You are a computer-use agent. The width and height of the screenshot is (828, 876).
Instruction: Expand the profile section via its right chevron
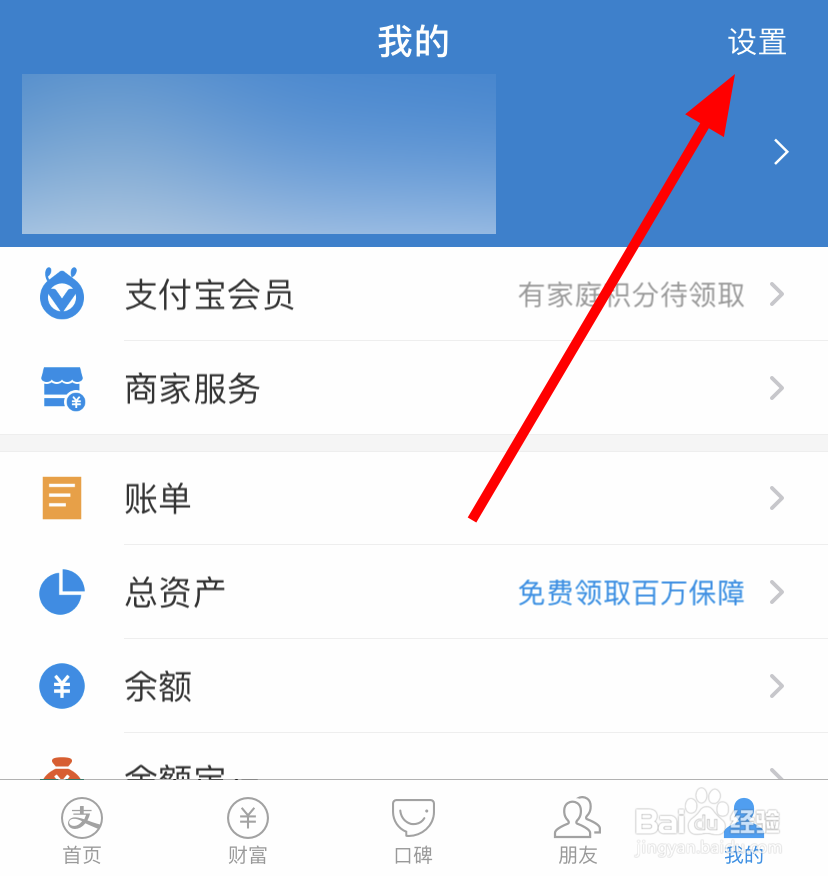pos(781,152)
